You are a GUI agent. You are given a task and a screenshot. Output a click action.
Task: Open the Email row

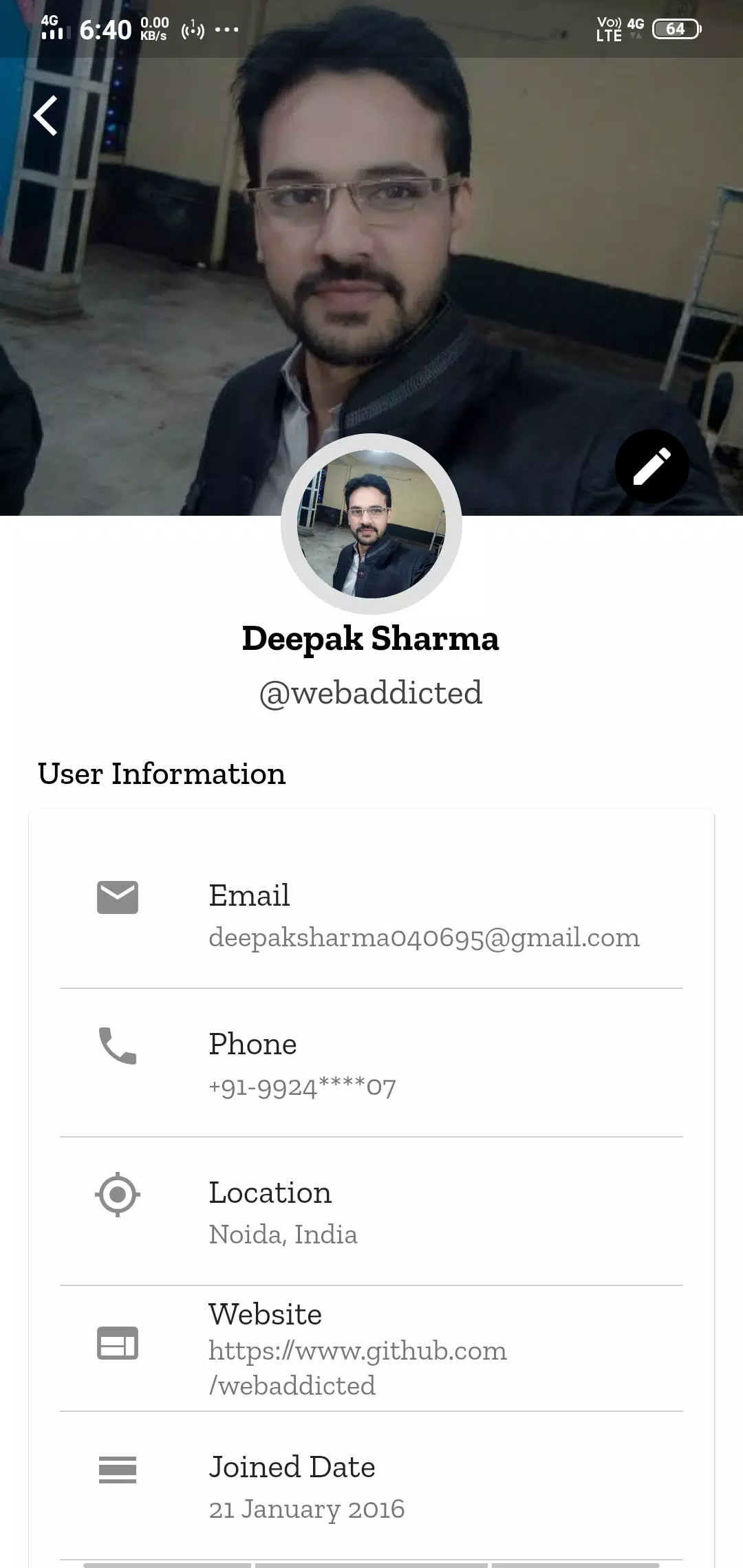pos(371,916)
